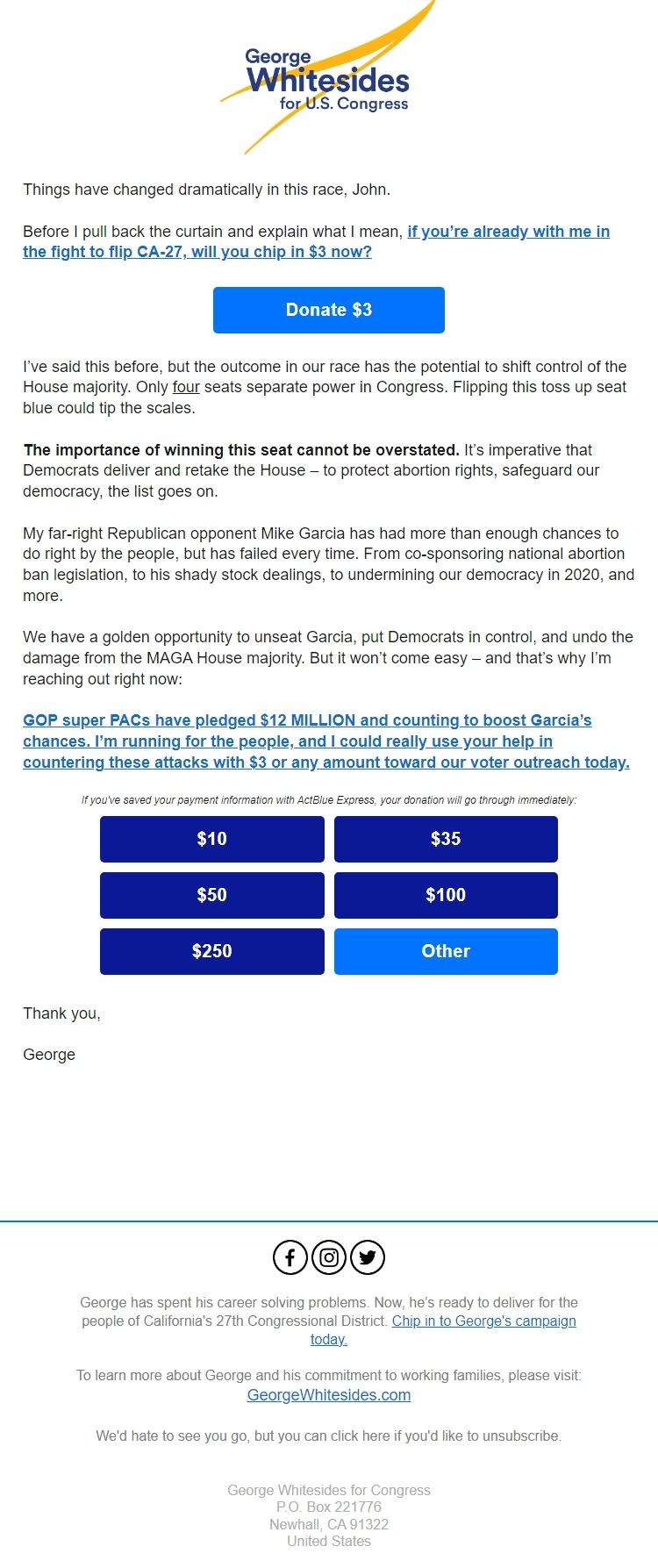Choose the 'Other' donation amount option
Image resolution: width=658 pixels, height=1568 pixels.
[446, 951]
